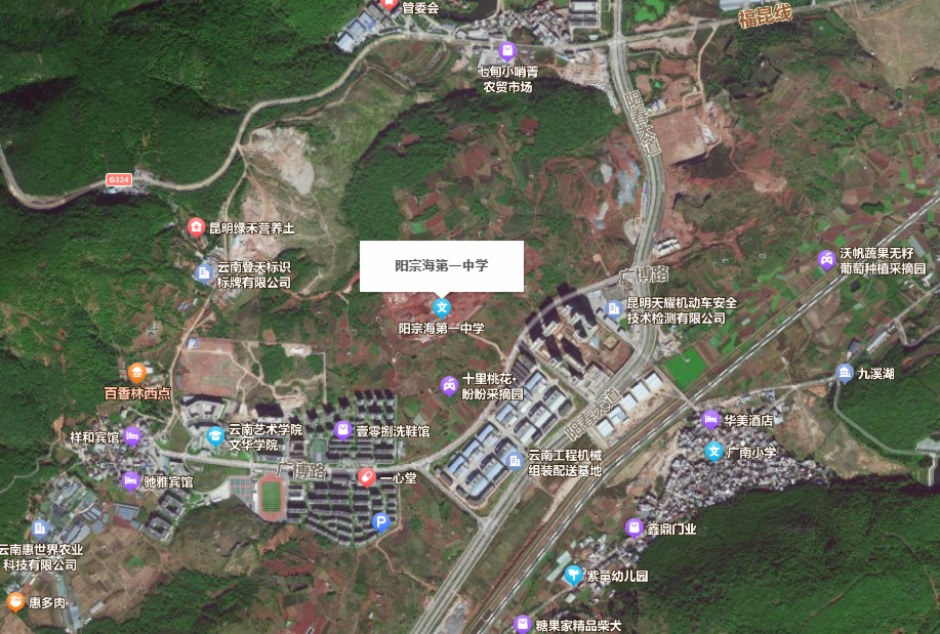Tap the 阳宗海第一中学 school marker
Image resolution: width=940 pixels, height=634 pixels.
pyautogui.click(x=441, y=307)
